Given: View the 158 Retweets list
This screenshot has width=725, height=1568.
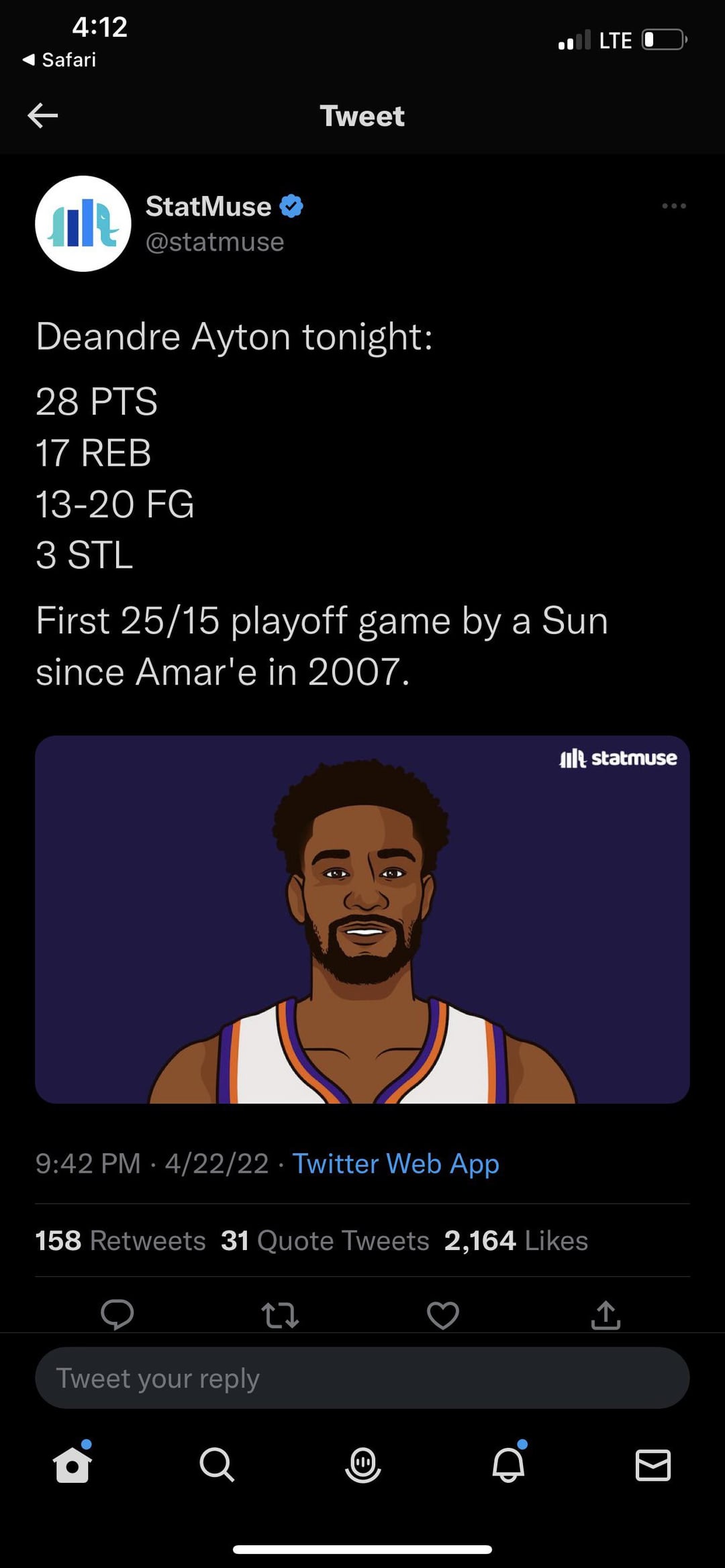Looking at the screenshot, I should pos(121,1241).
